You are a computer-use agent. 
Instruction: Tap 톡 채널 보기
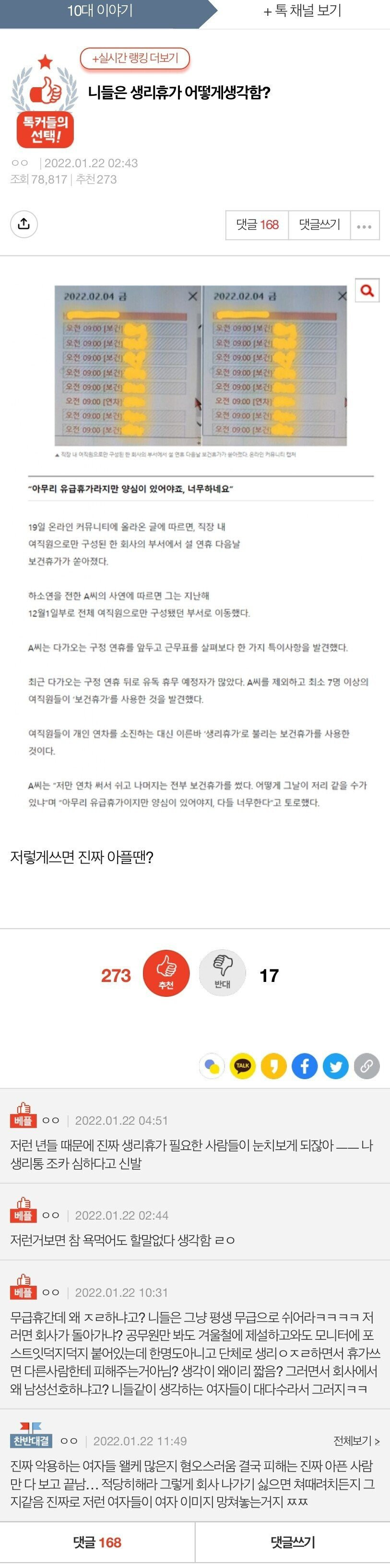(x=302, y=11)
